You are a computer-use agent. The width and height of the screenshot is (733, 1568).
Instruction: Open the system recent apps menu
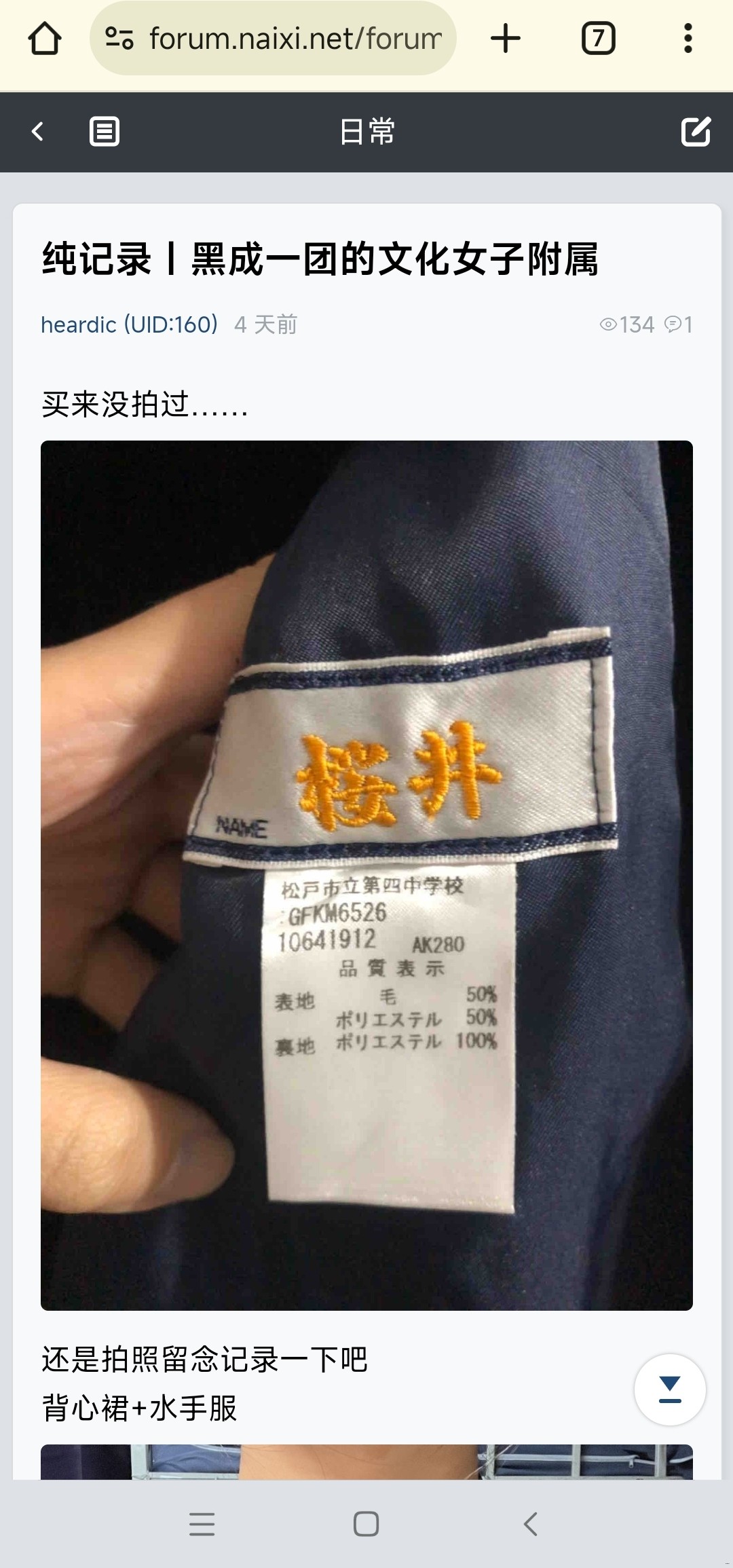point(202,1524)
